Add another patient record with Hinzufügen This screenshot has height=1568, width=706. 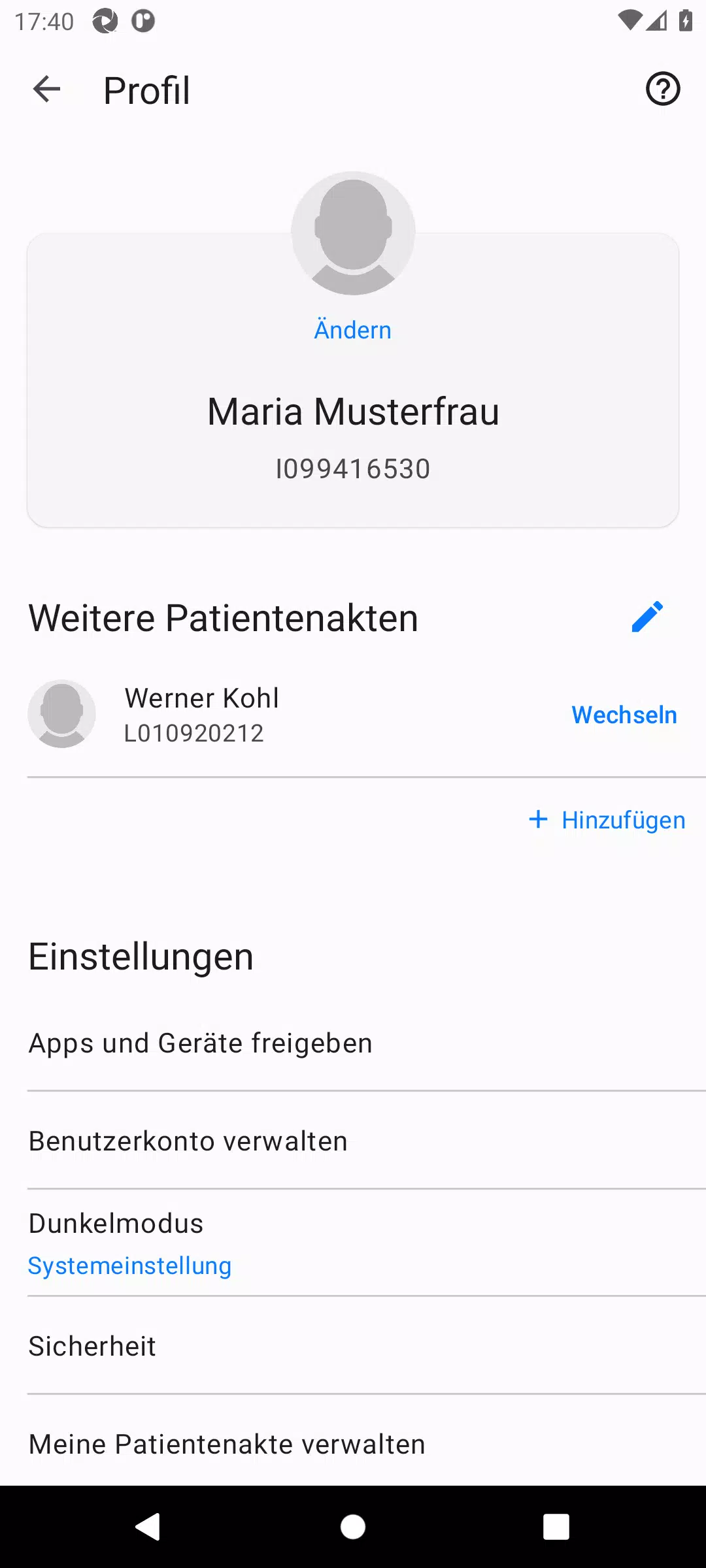coord(607,820)
